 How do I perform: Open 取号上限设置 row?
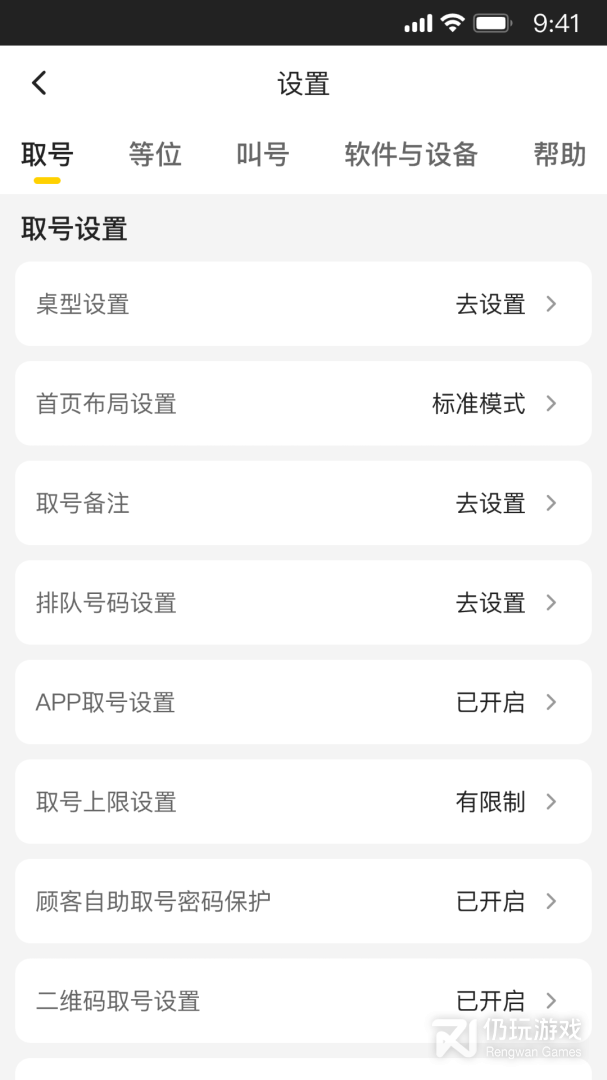coord(303,802)
